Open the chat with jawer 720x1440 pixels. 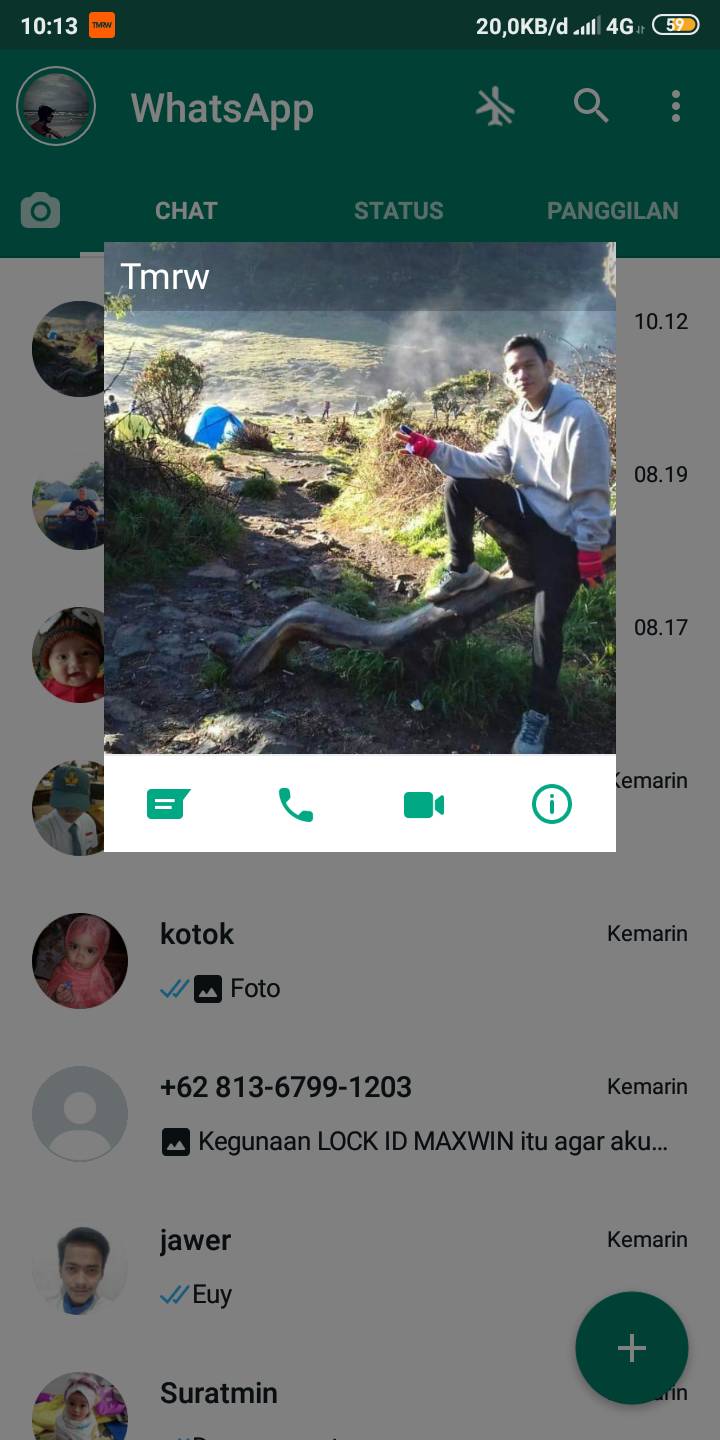point(360,1267)
